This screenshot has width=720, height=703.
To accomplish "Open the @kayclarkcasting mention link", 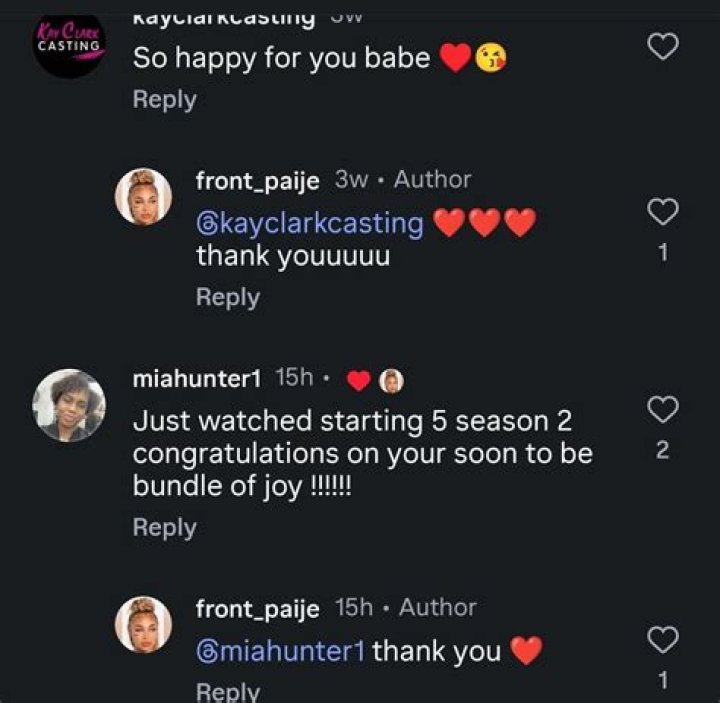I will [310, 223].
